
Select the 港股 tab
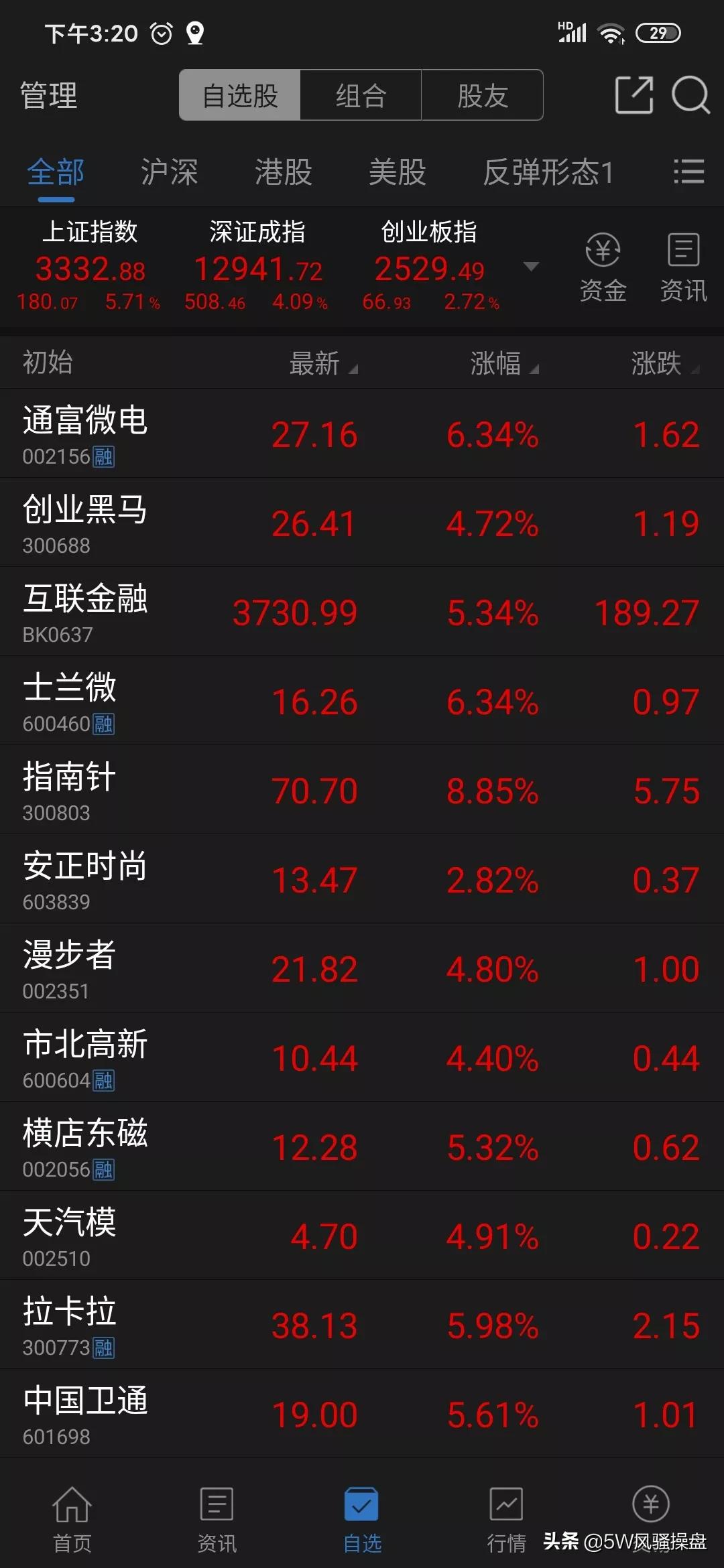coord(284,172)
